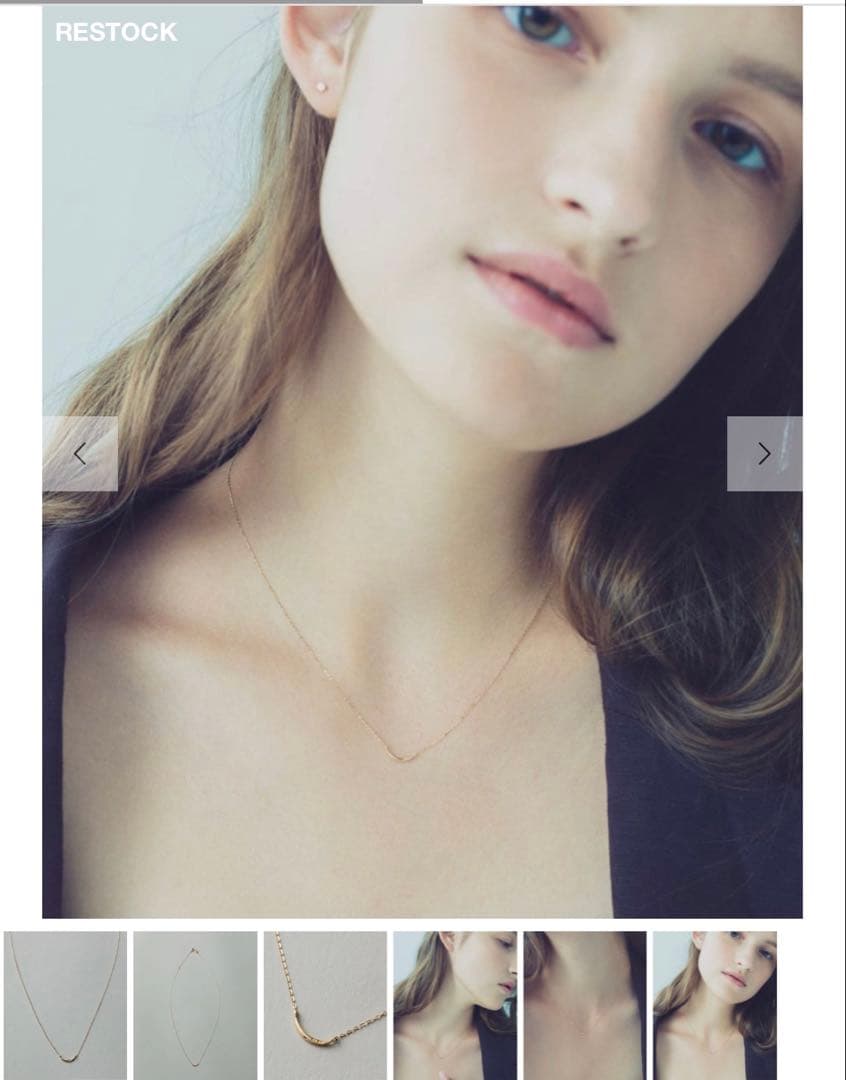
Task: Select the thumbnail of the neck close-up
Action: point(585,1004)
